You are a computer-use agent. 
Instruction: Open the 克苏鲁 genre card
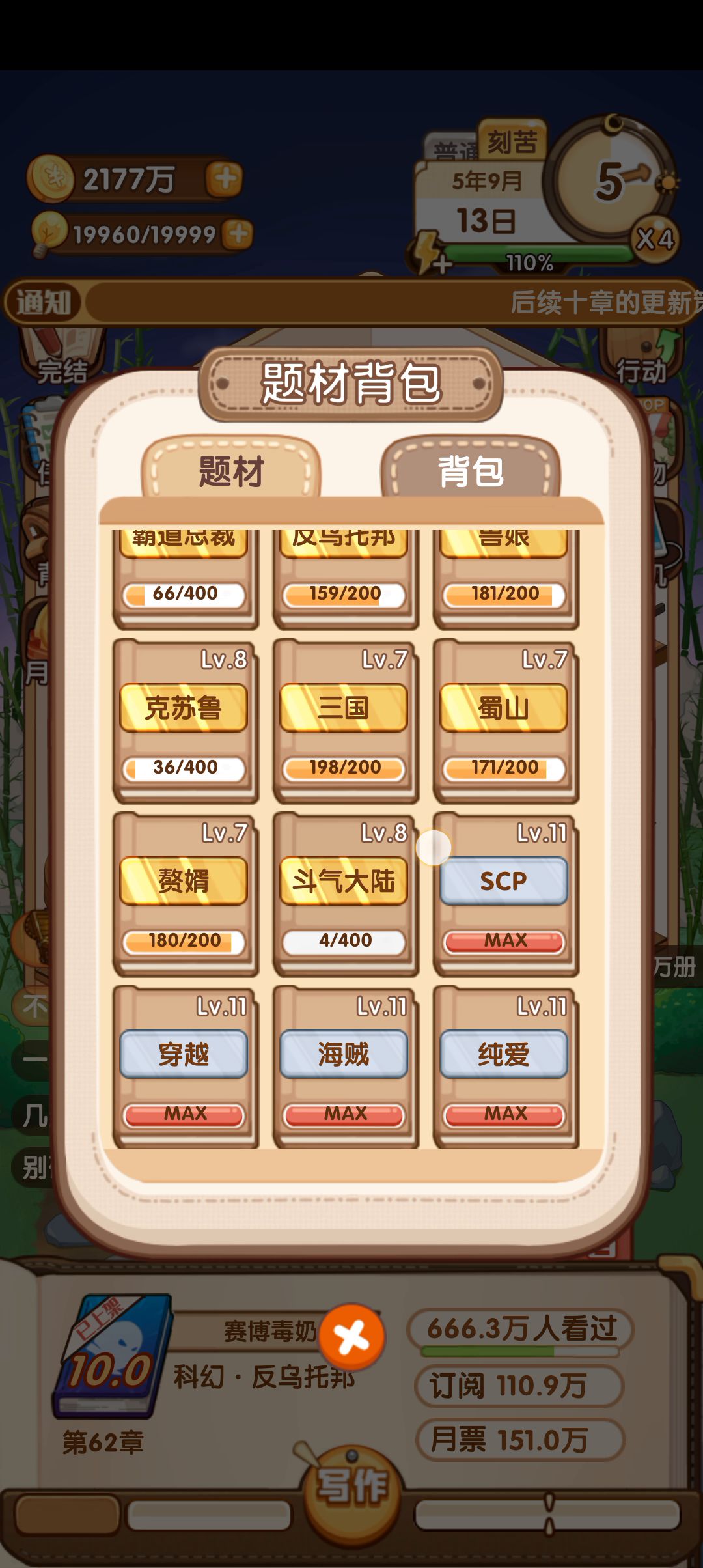[x=184, y=708]
